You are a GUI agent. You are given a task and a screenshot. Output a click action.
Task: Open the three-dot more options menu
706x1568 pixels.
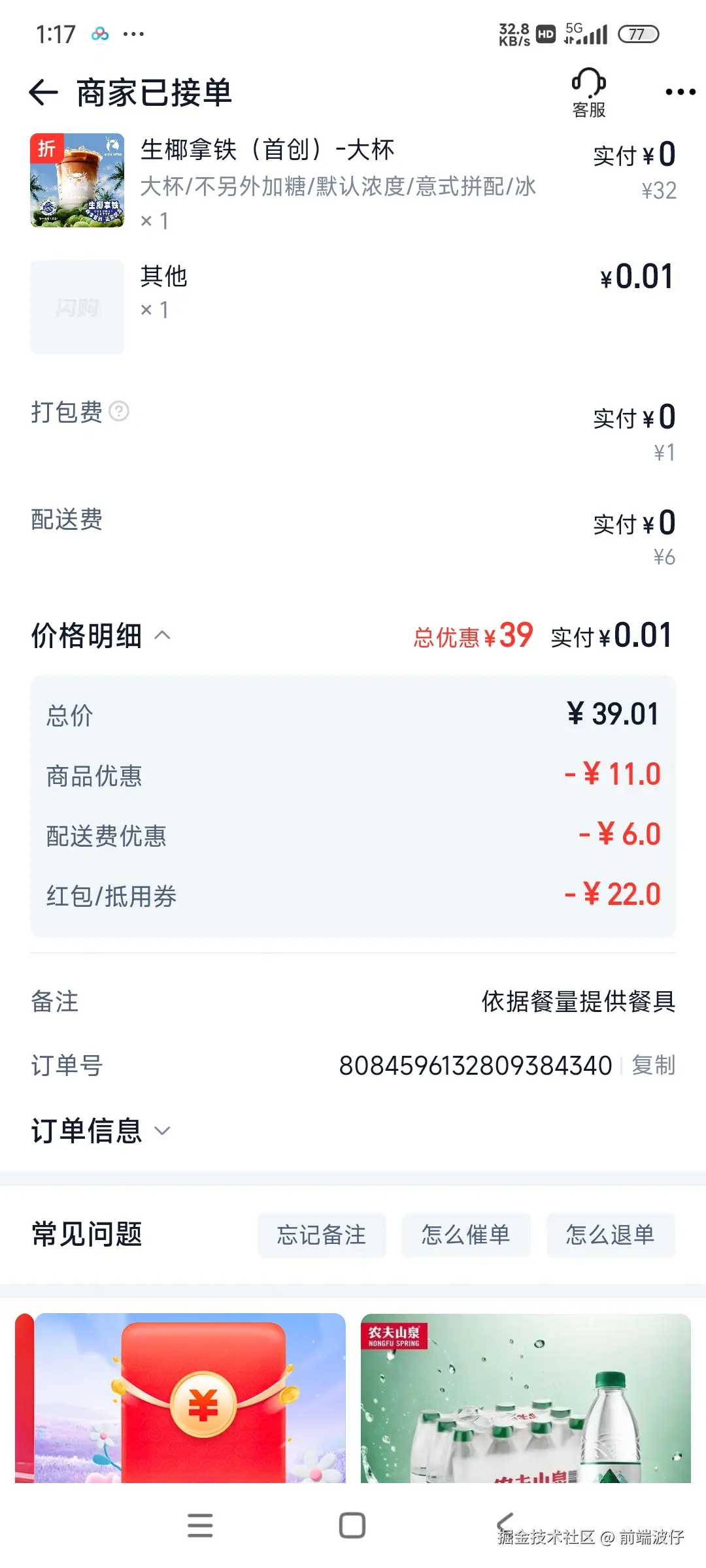click(x=679, y=91)
